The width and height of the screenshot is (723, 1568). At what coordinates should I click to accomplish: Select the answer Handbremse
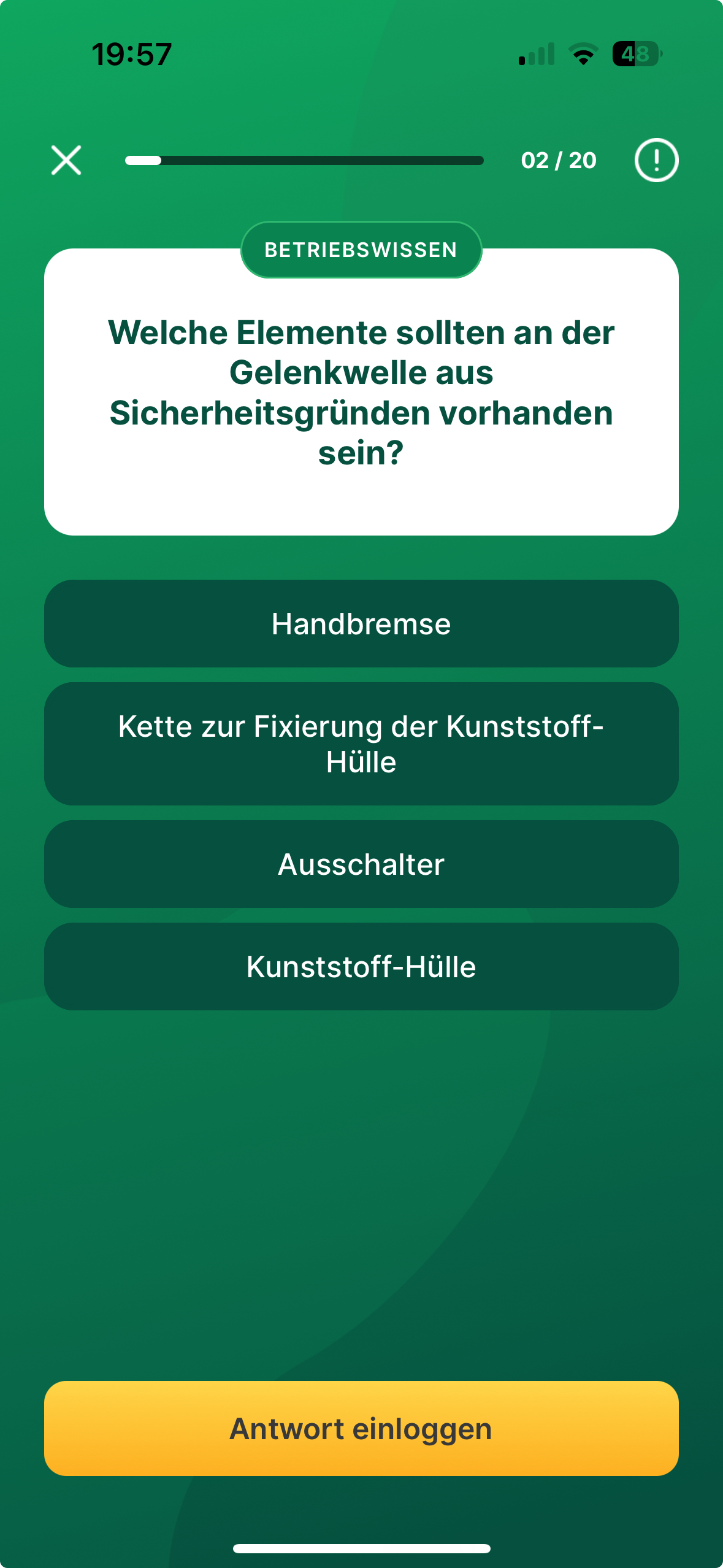coord(361,623)
